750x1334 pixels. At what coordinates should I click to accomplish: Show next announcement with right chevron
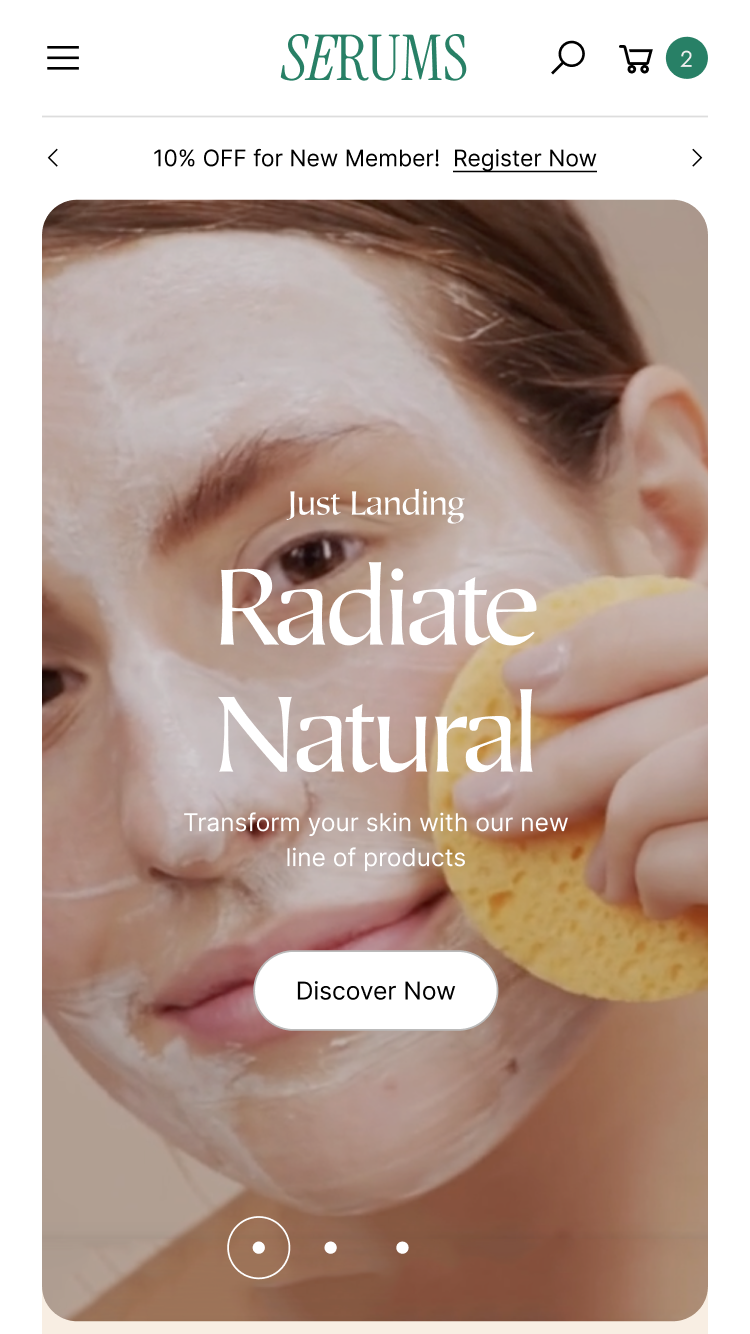(697, 158)
